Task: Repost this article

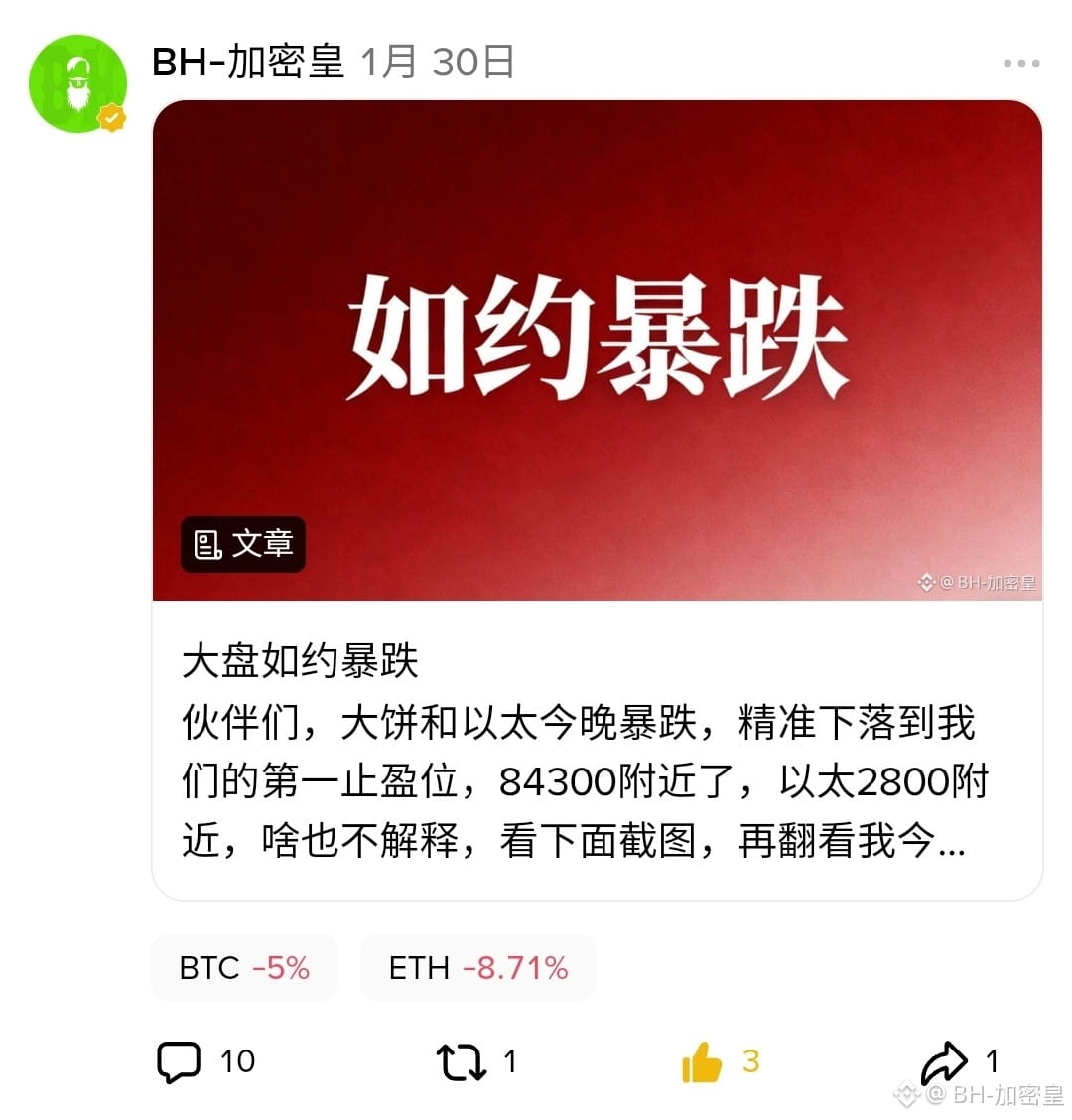Action: tap(462, 1061)
